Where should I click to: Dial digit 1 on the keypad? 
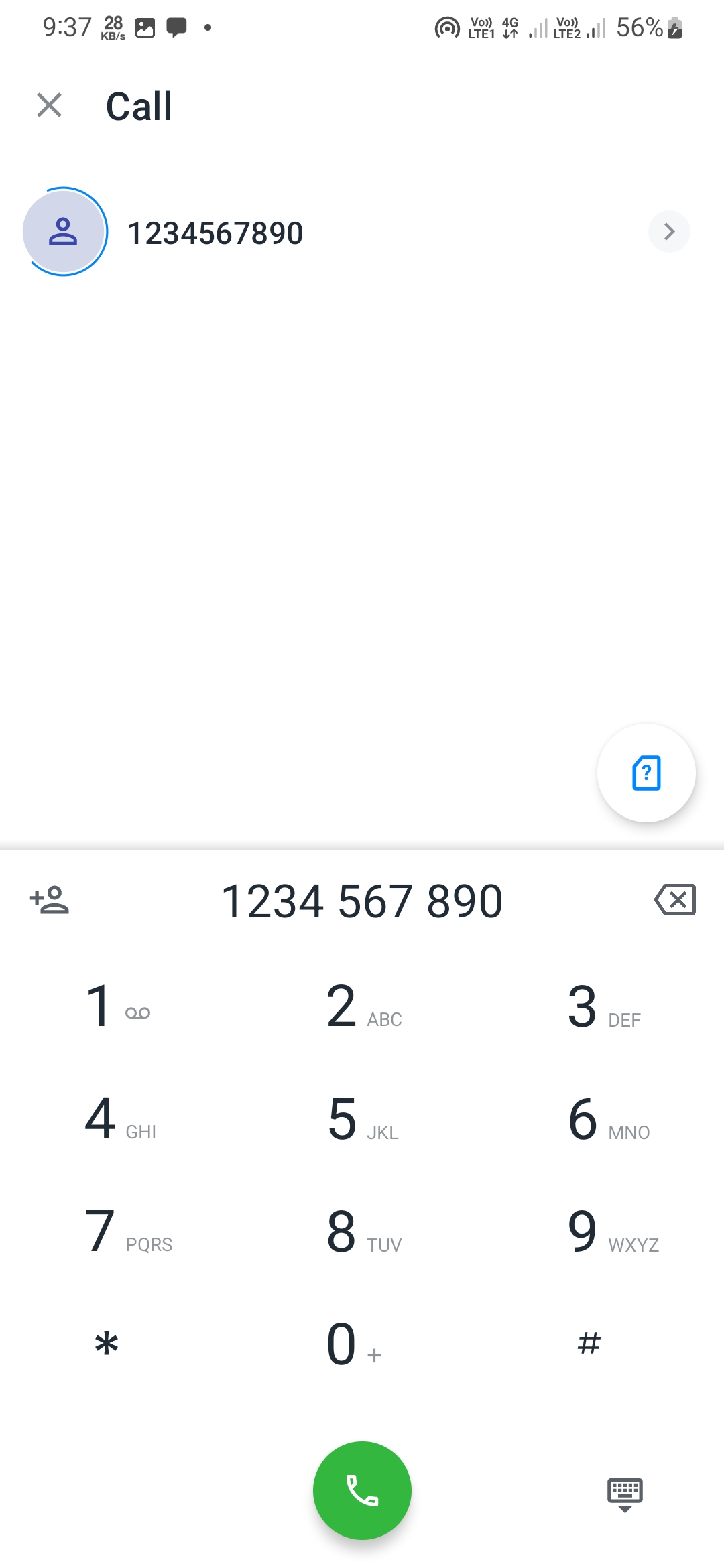point(117,1006)
